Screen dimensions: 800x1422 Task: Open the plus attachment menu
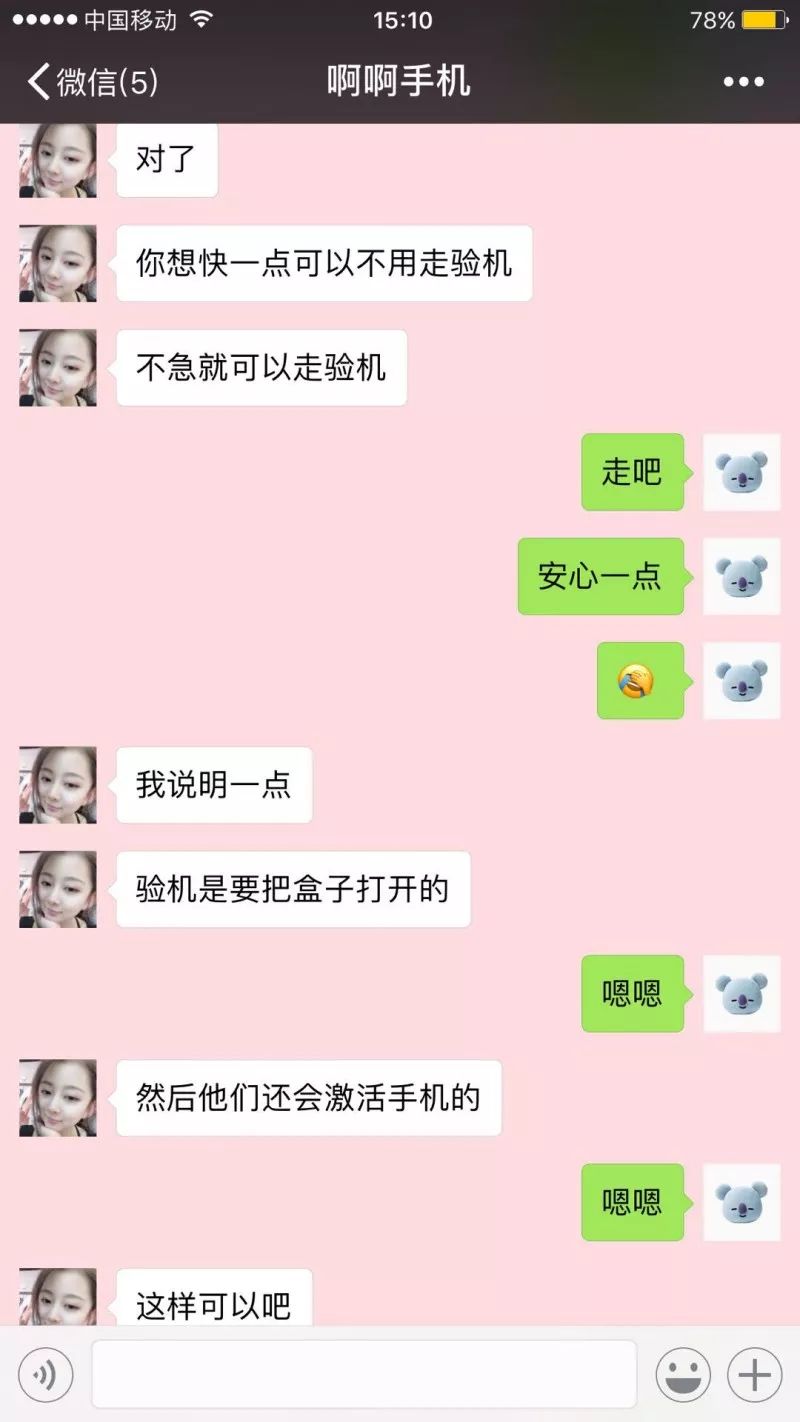pos(754,1375)
